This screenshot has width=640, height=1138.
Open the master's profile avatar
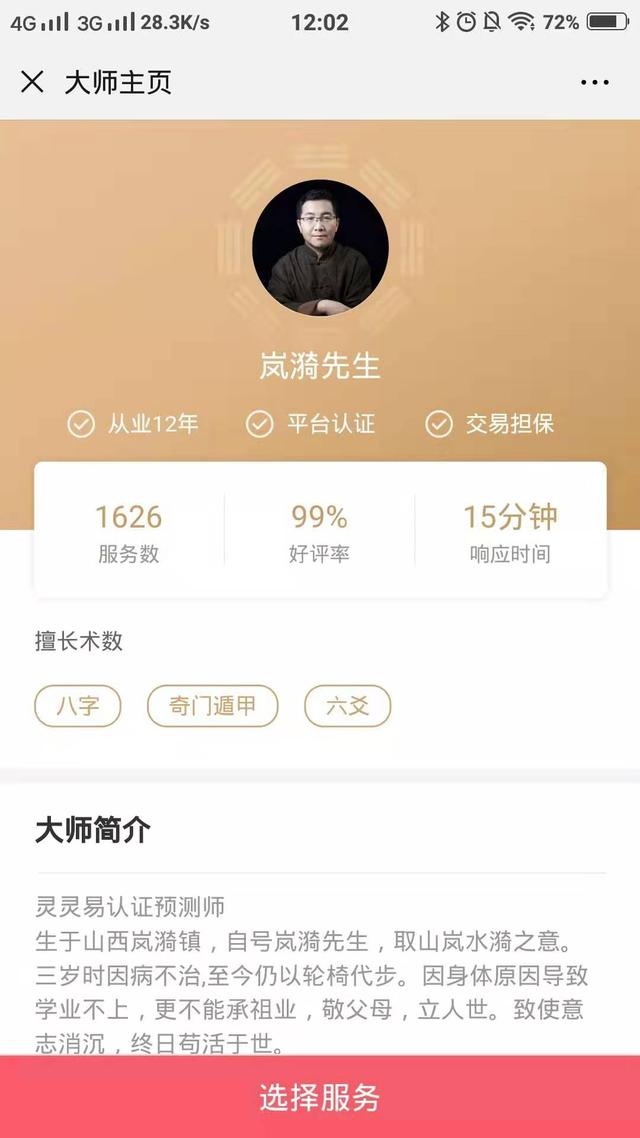tap(320, 247)
